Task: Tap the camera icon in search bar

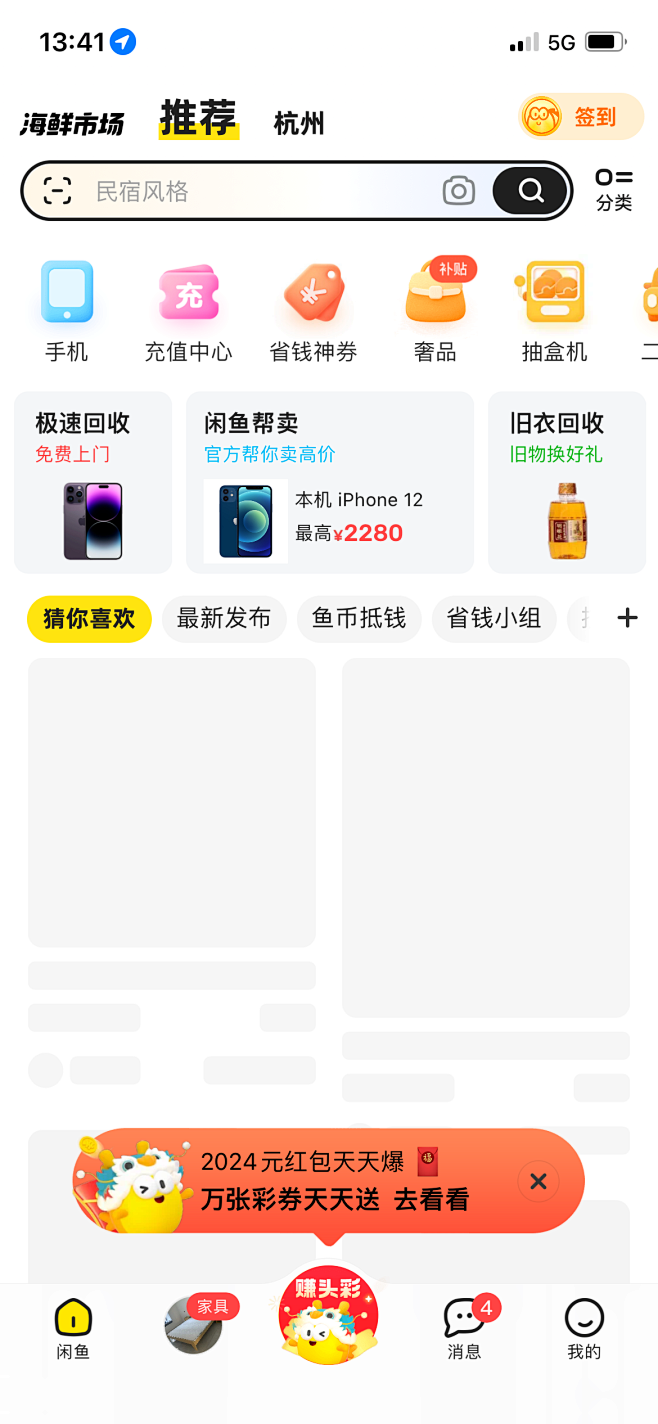Action: [x=458, y=190]
